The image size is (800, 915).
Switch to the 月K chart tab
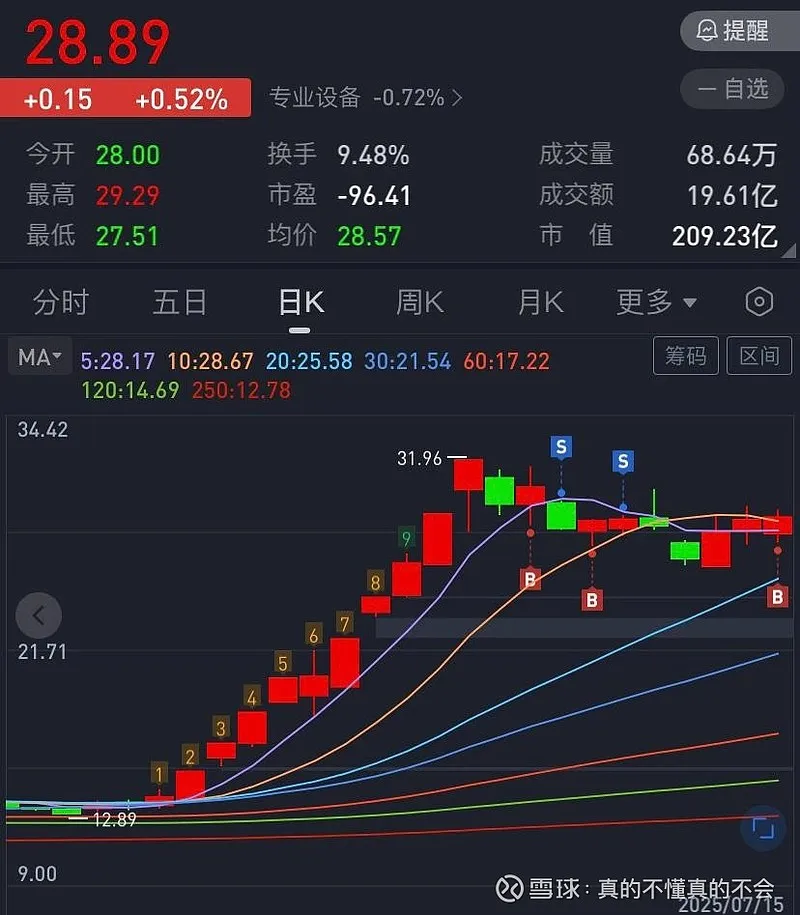[x=540, y=302]
